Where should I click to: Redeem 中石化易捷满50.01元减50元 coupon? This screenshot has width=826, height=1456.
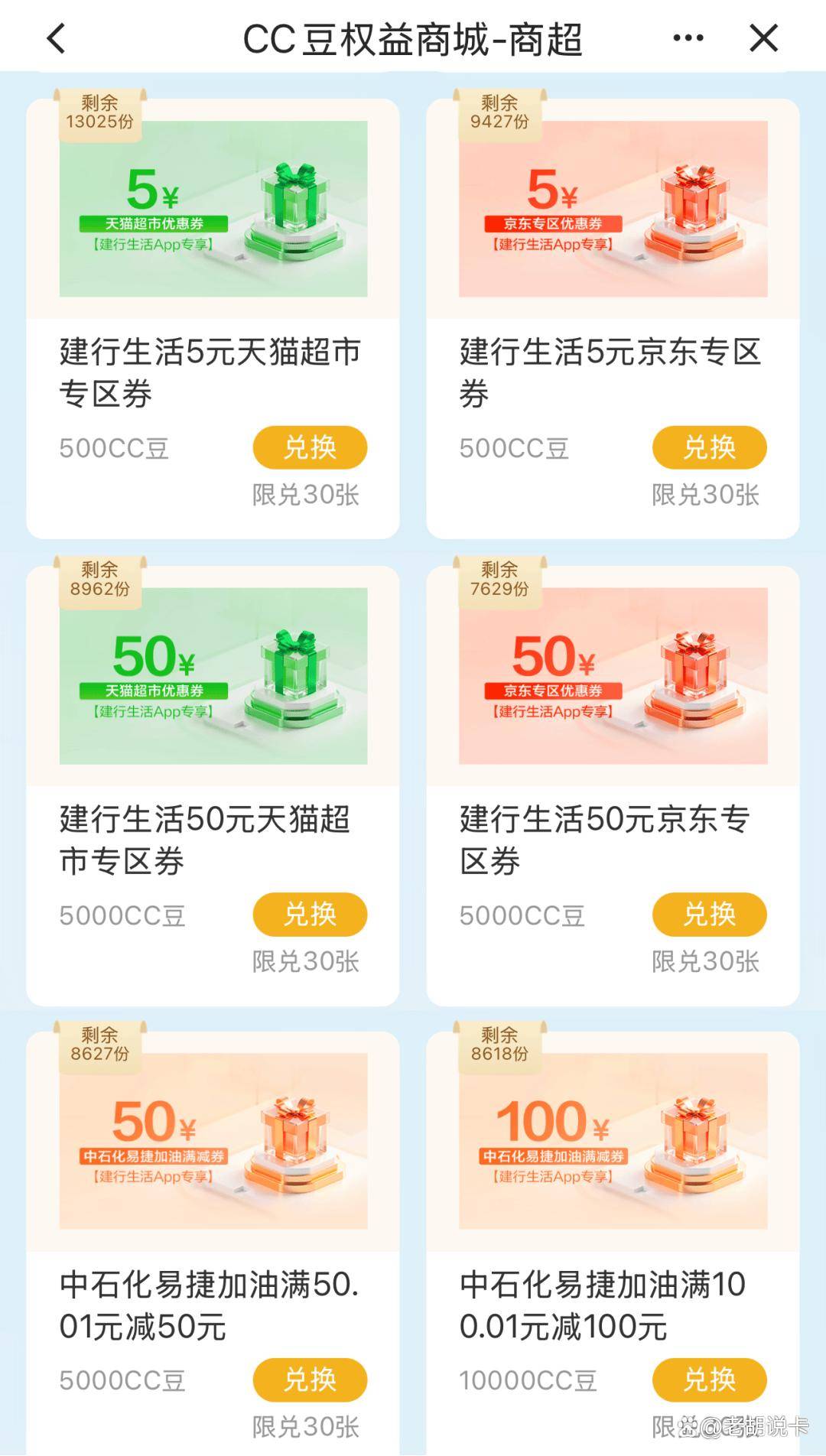click(x=310, y=1380)
